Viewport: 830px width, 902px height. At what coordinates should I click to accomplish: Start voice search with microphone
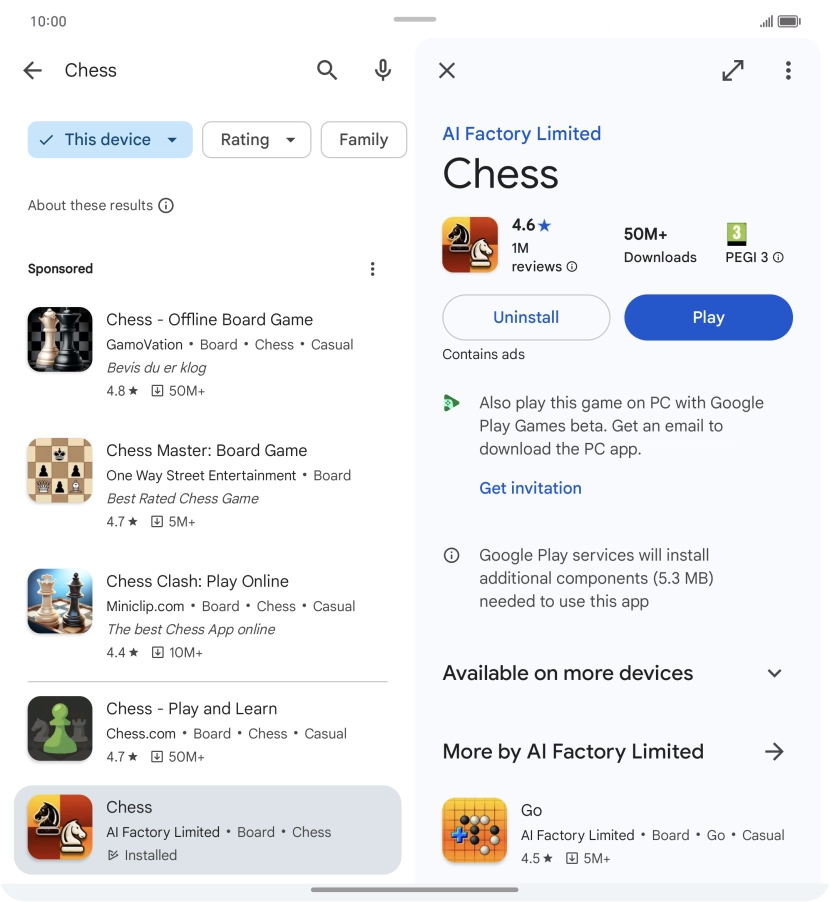click(x=383, y=70)
